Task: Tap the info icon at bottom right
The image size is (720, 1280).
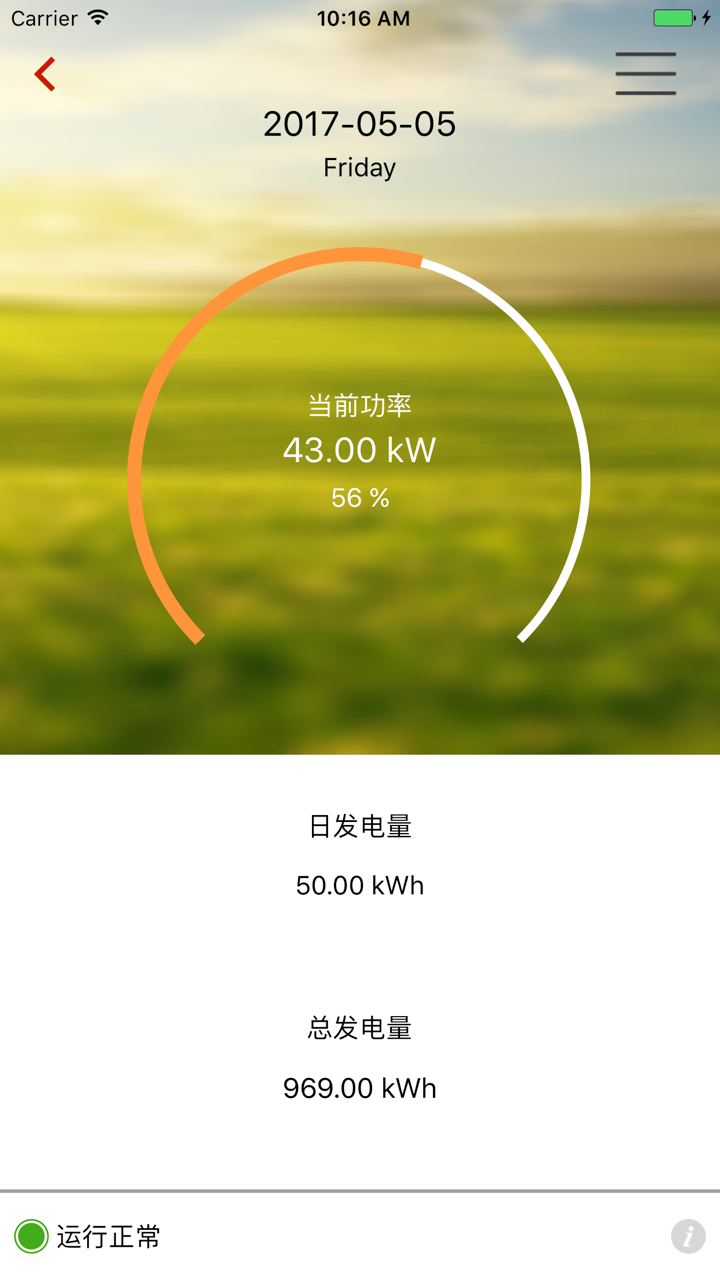Action: pos(688,1236)
